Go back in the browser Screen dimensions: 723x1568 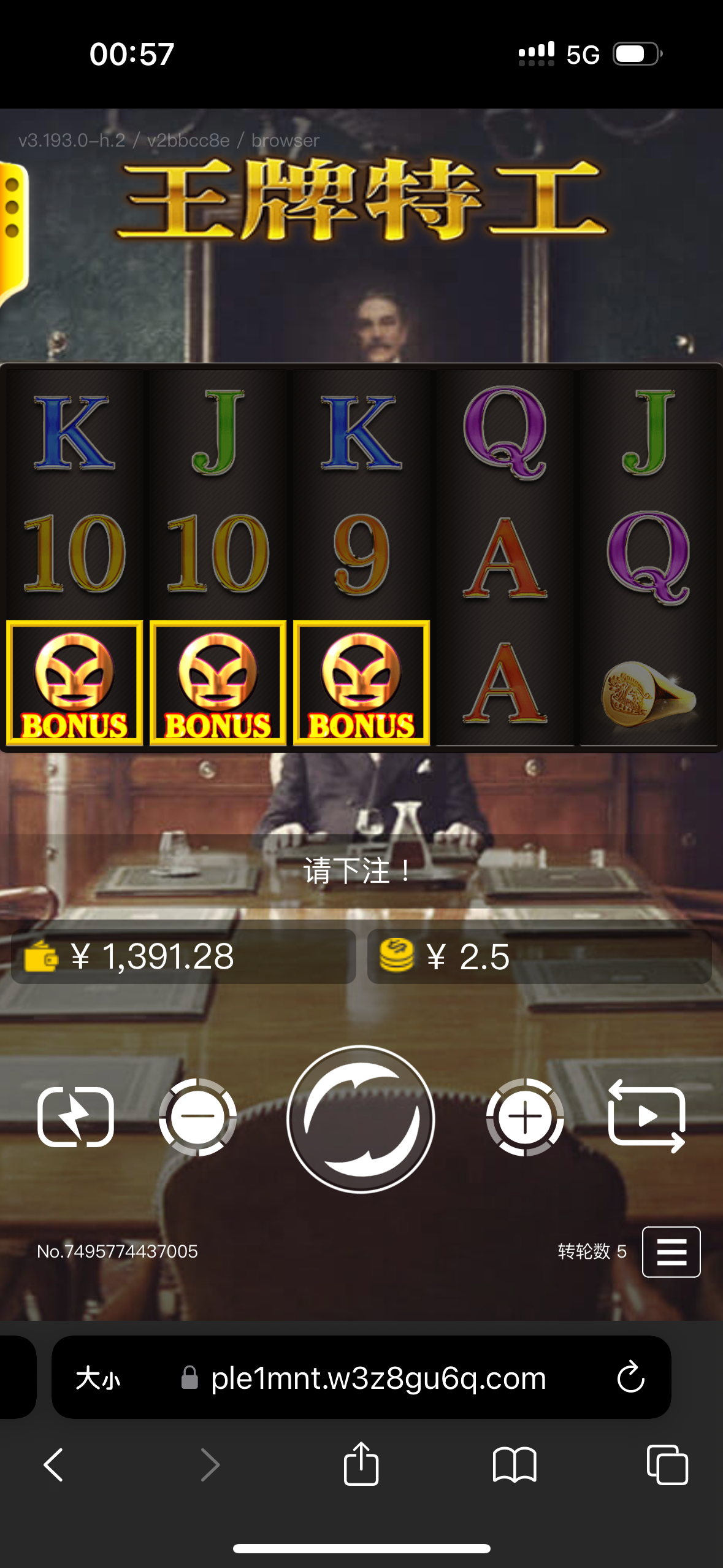[54, 1465]
